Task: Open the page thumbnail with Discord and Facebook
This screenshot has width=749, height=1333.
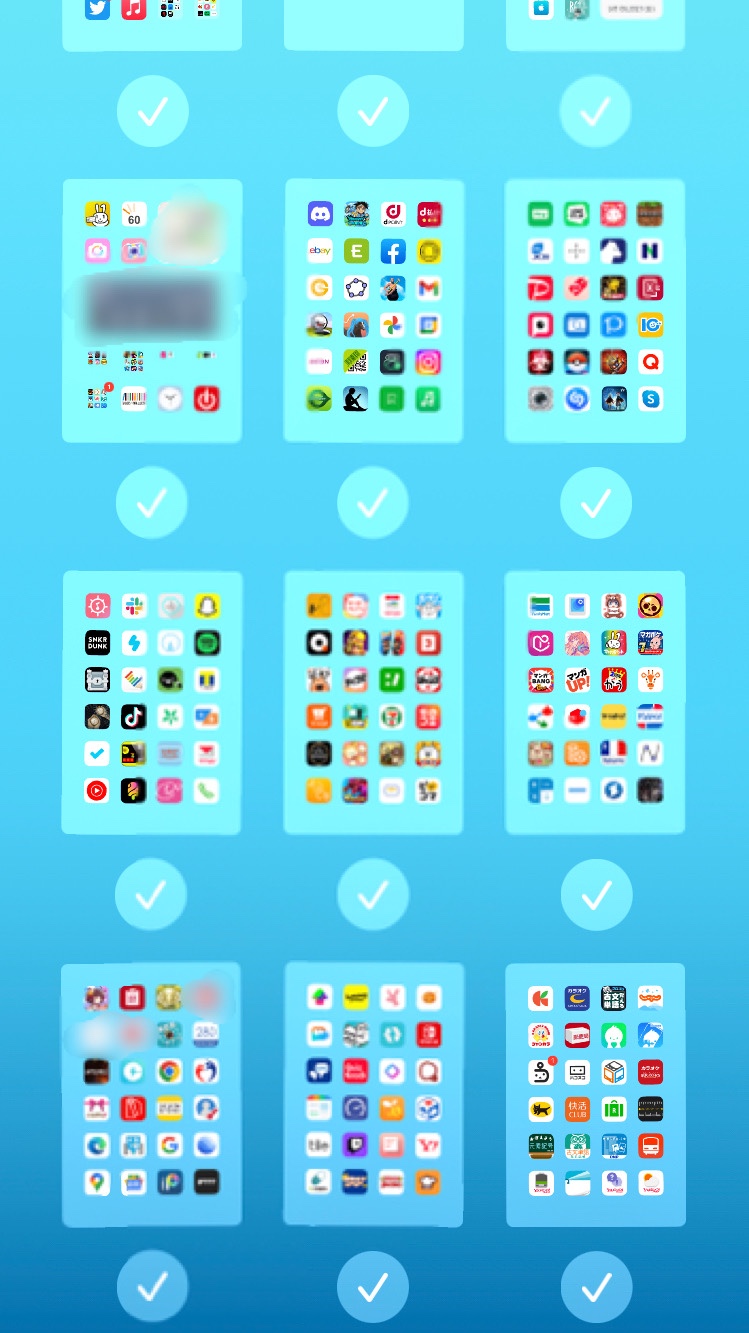Action: [x=373, y=310]
